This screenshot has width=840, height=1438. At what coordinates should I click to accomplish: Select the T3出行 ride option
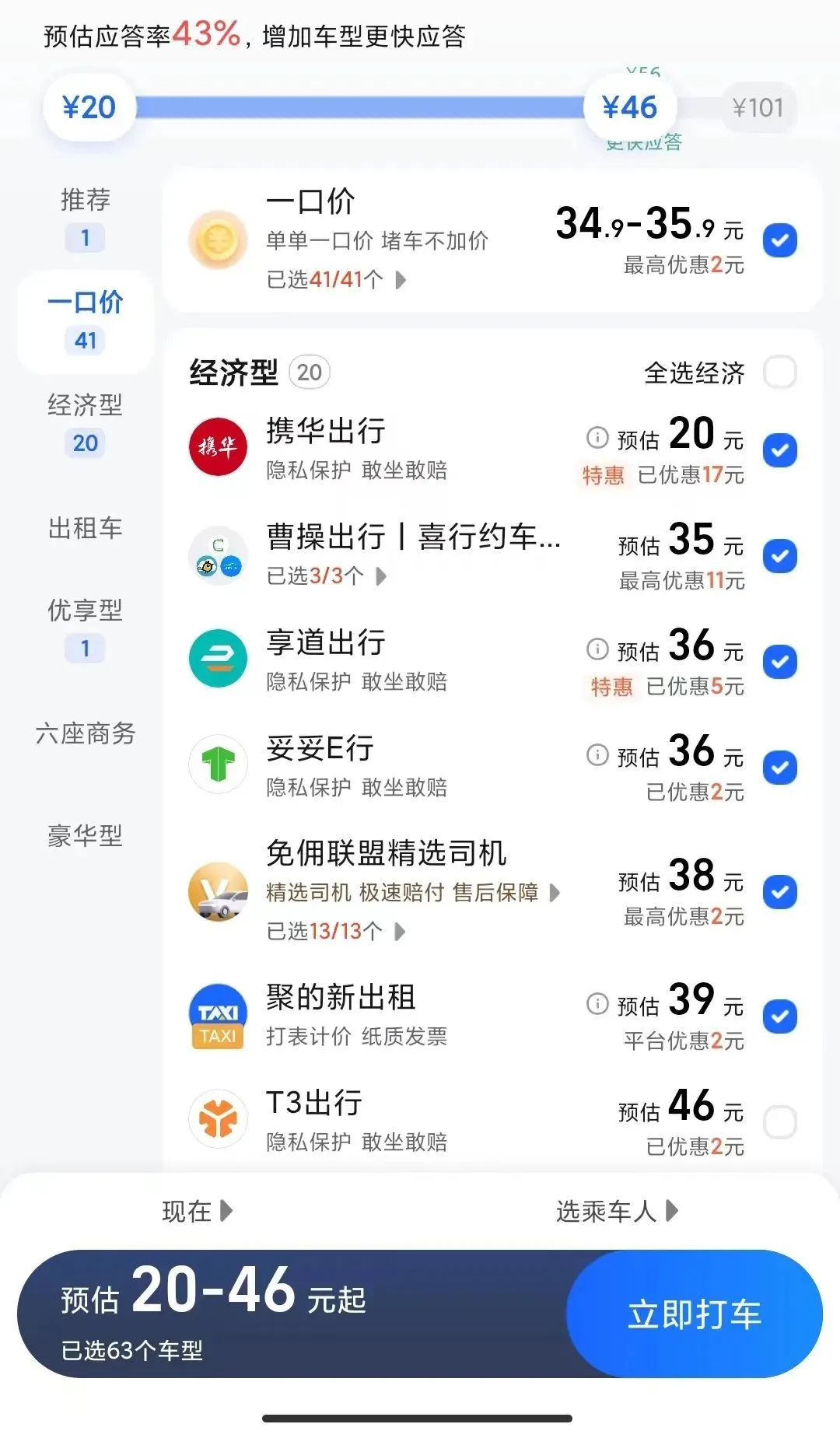coord(780,1122)
